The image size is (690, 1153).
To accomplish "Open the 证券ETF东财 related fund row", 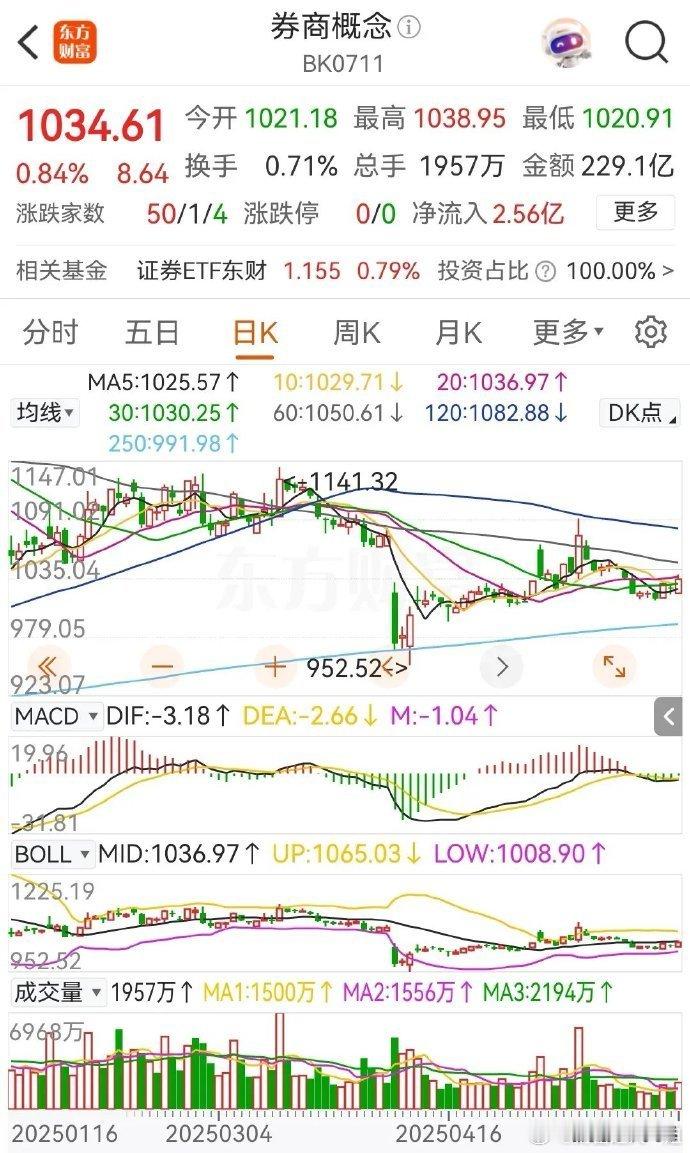I will point(345,271).
